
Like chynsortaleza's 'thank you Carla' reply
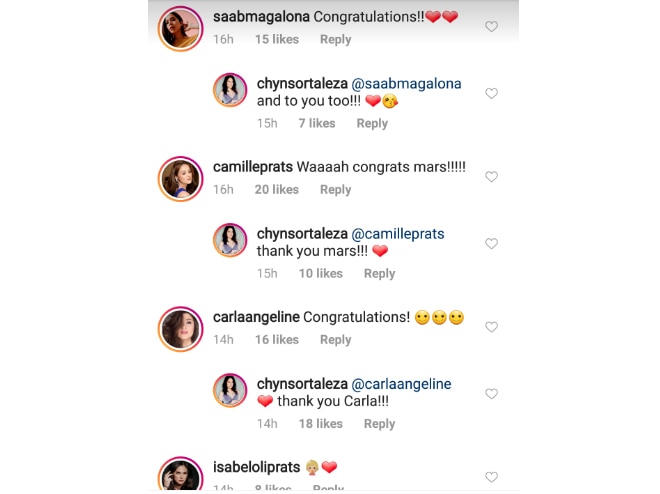[x=491, y=394]
